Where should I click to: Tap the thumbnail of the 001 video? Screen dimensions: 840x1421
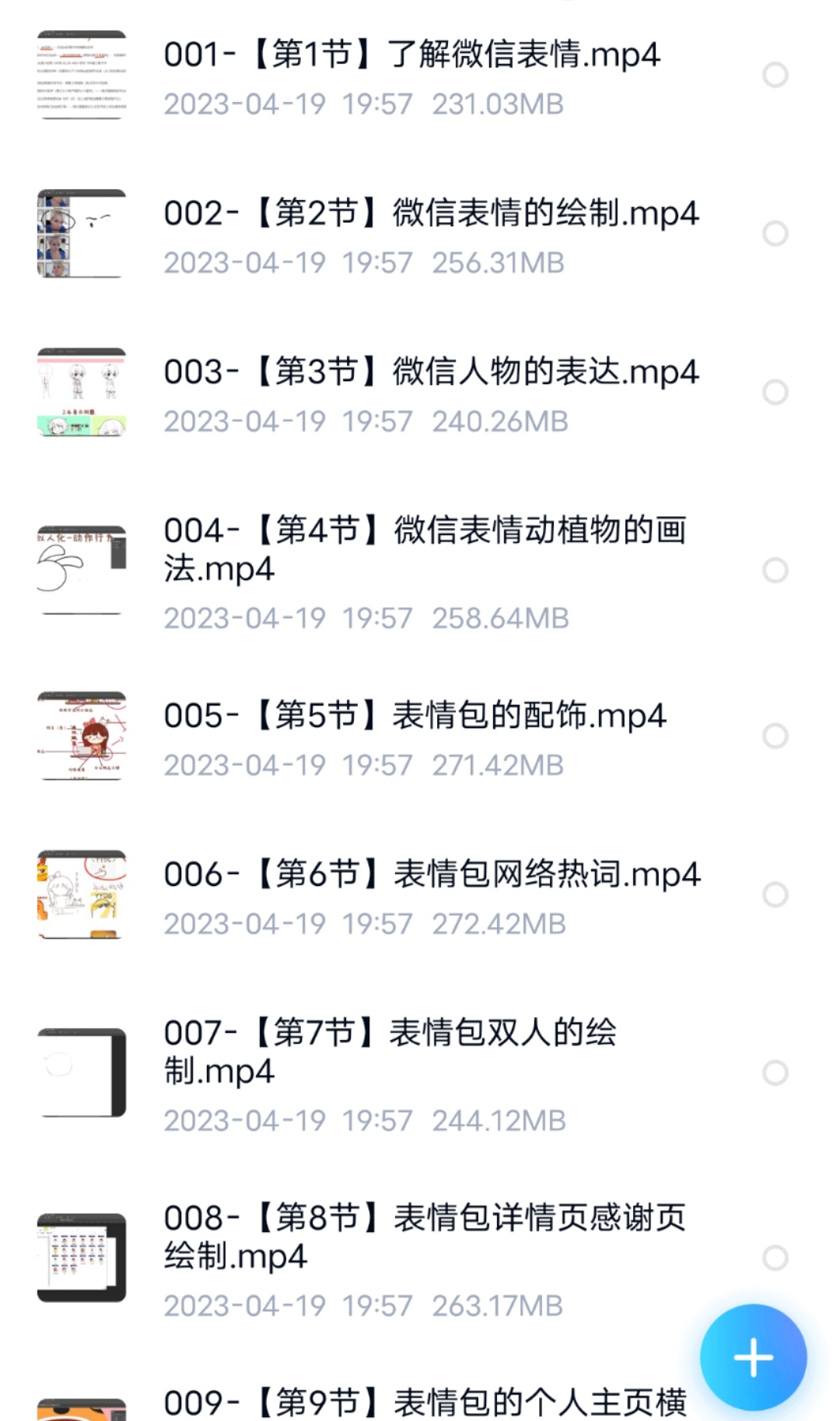pos(82,75)
